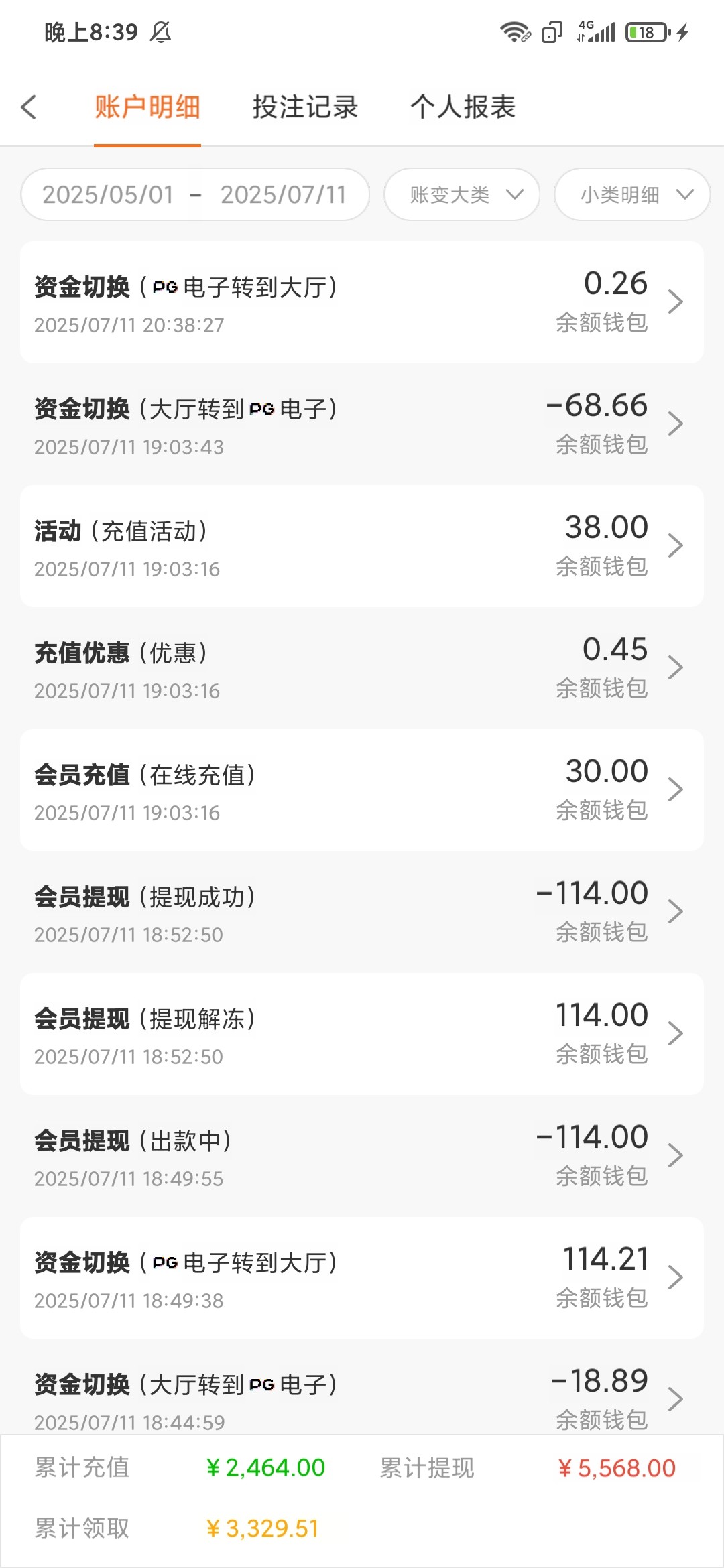Show details of 会员提现 (提现成功)

pos(362,912)
